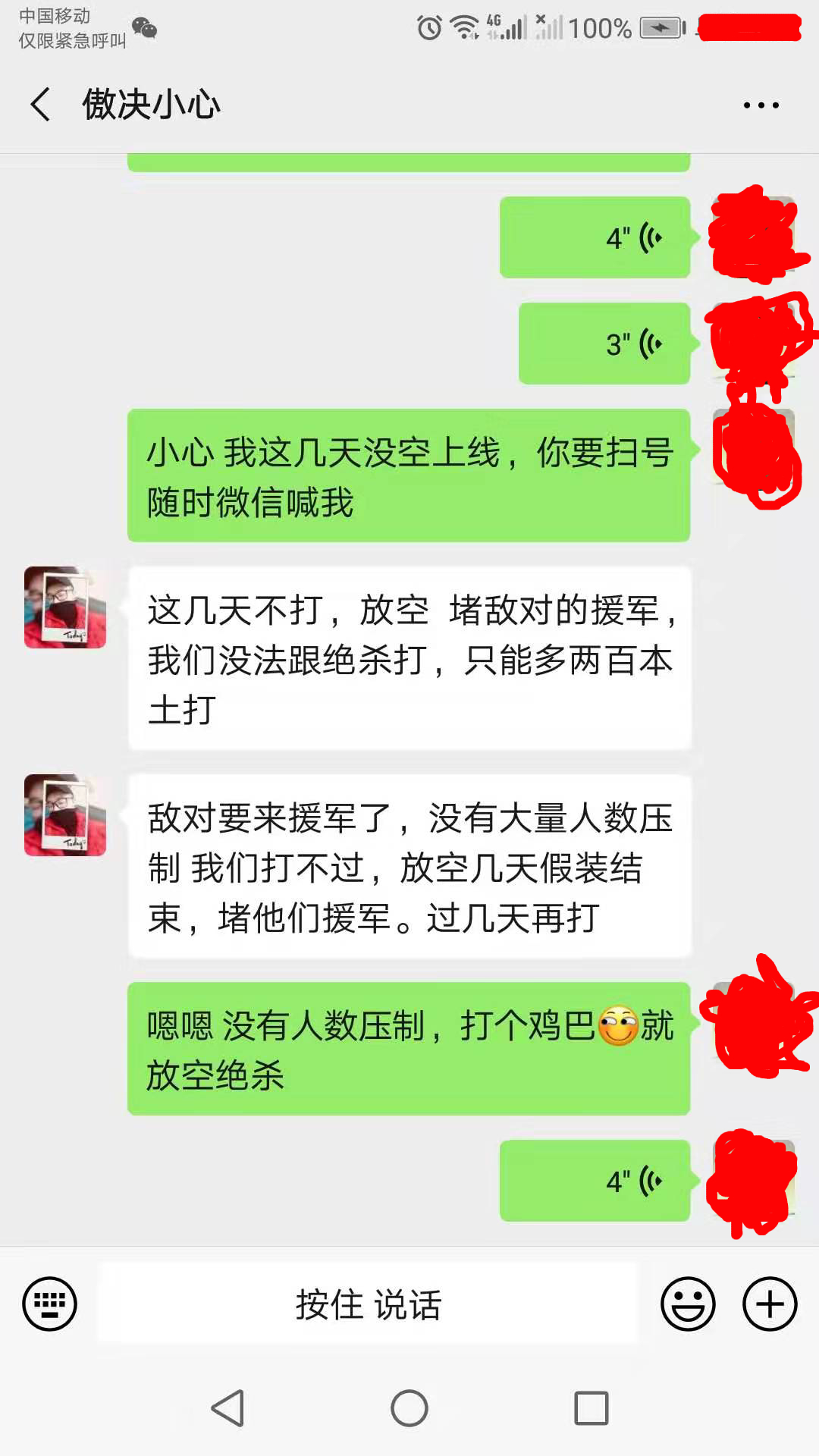Open the plus attachments menu
Viewport: 819px width, 1456px height.
tap(770, 1304)
